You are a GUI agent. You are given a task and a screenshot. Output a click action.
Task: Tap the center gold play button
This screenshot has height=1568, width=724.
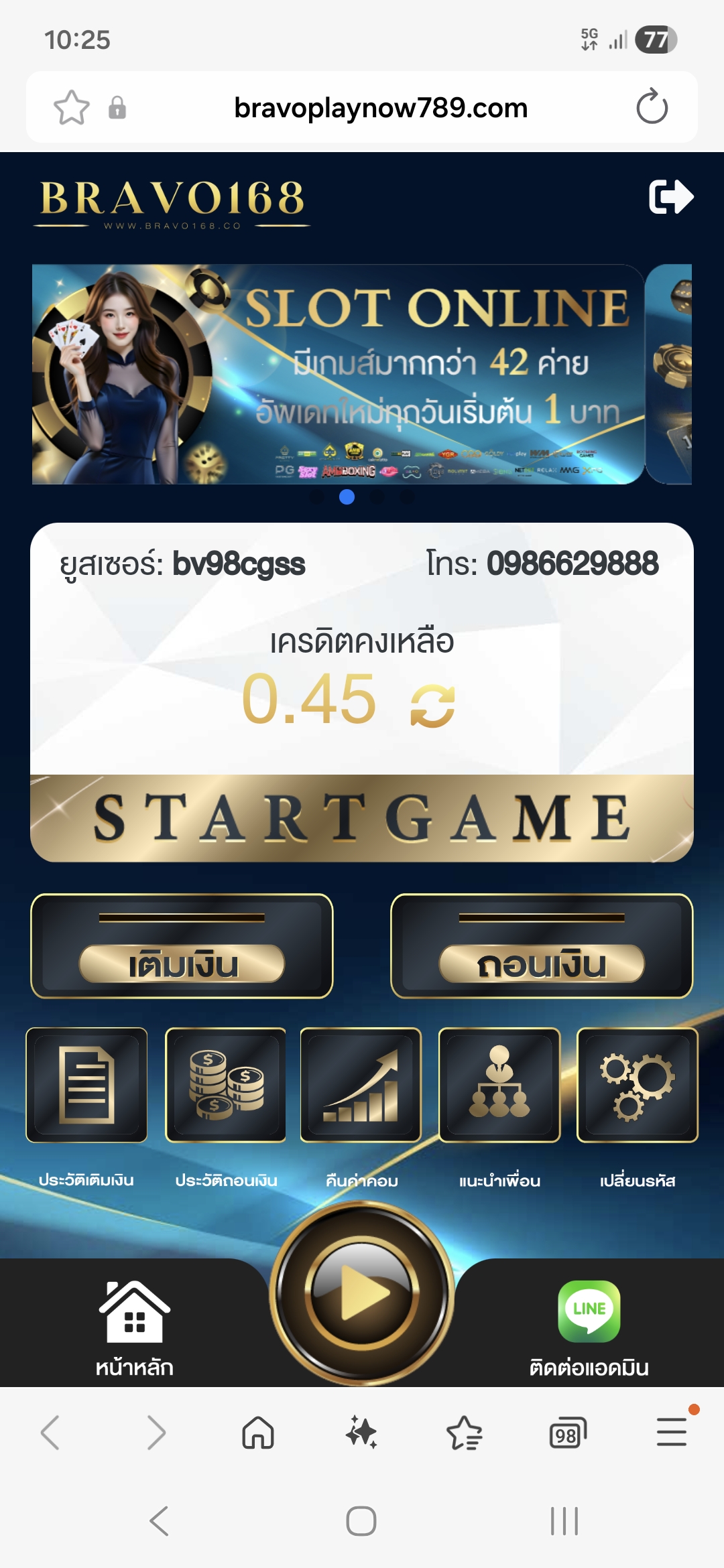362,1293
